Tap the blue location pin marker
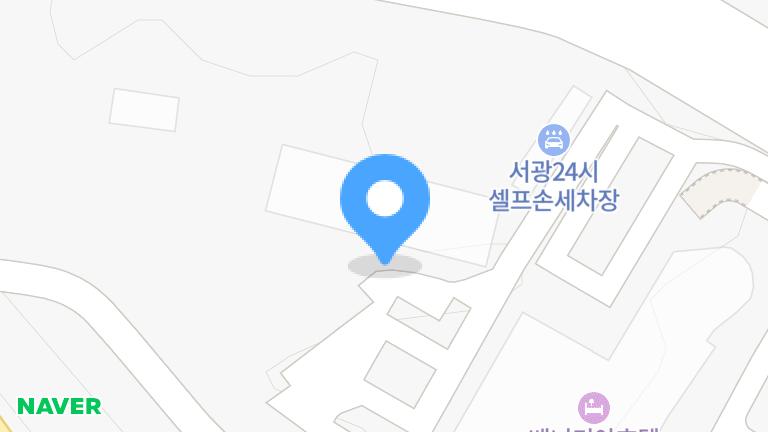Screen dimensions: 768x432 (385, 200)
